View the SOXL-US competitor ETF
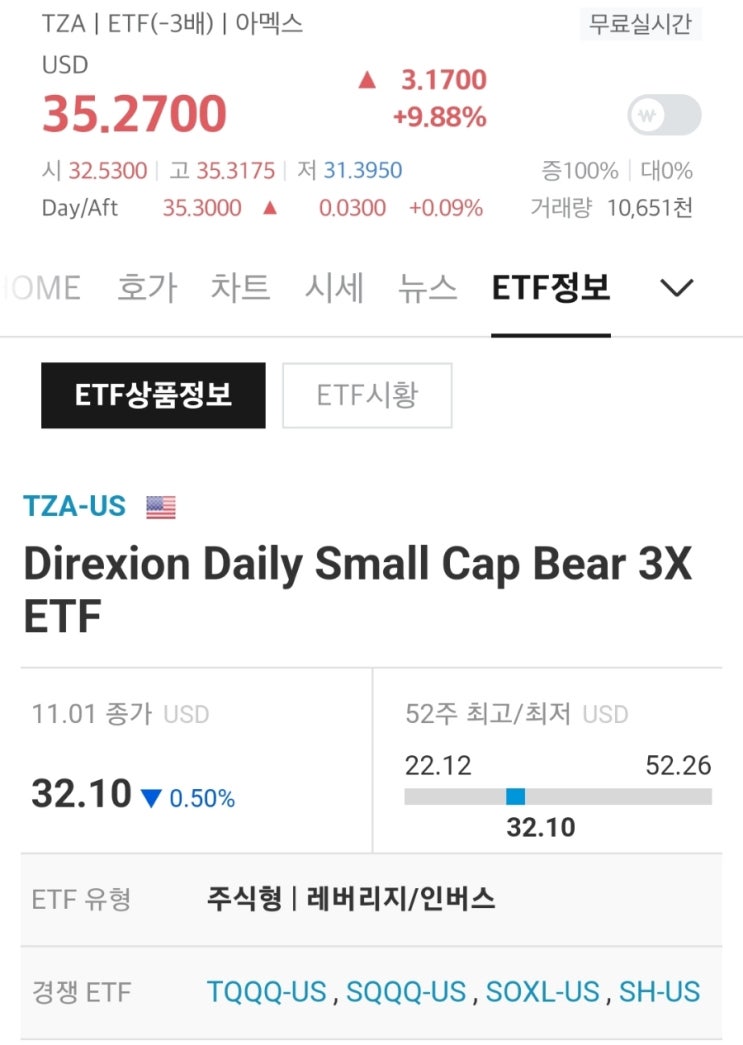Image resolution: width=743 pixels, height=1045 pixels. click(x=543, y=991)
